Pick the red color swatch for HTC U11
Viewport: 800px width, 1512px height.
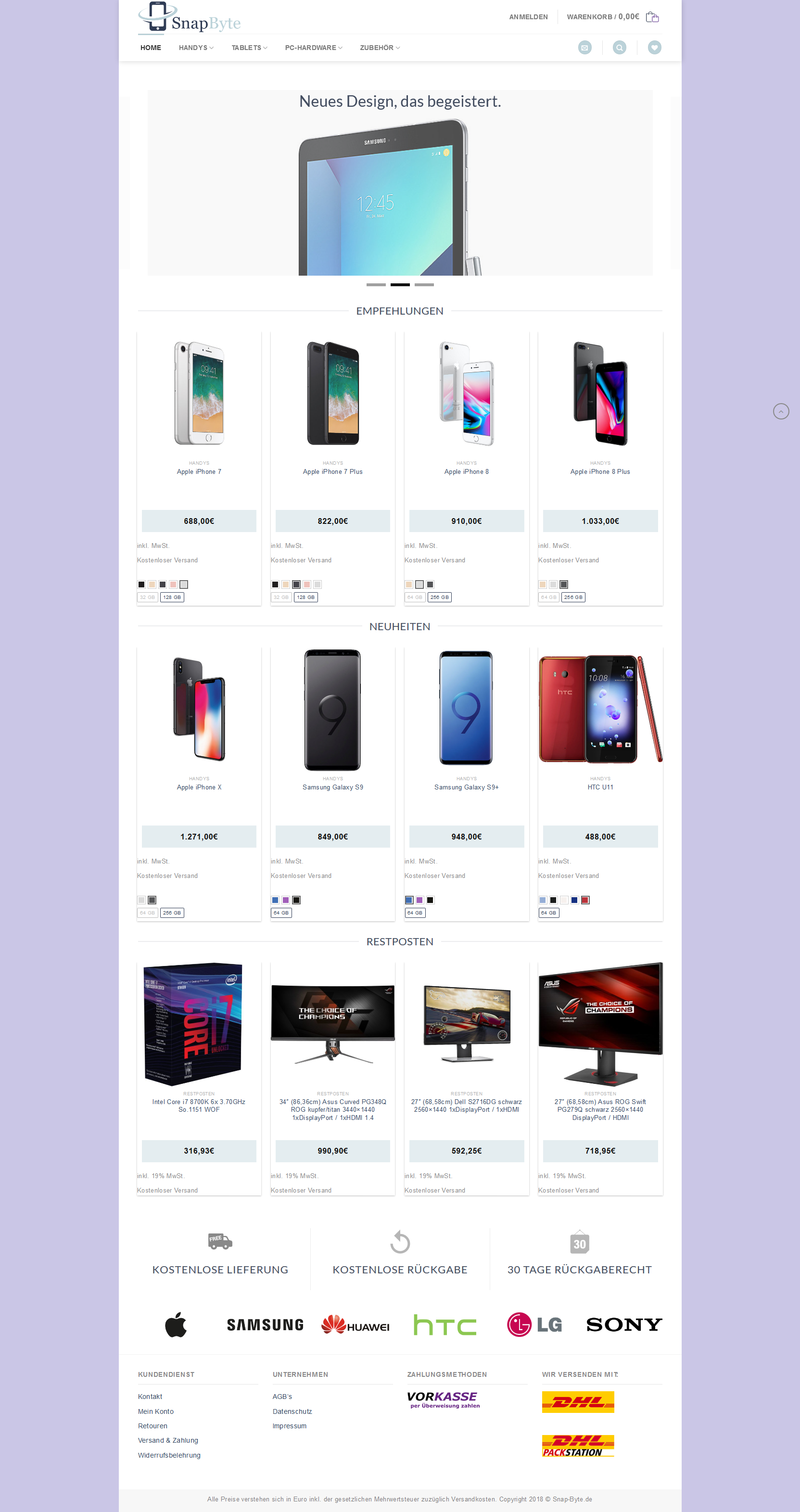coord(585,900)
